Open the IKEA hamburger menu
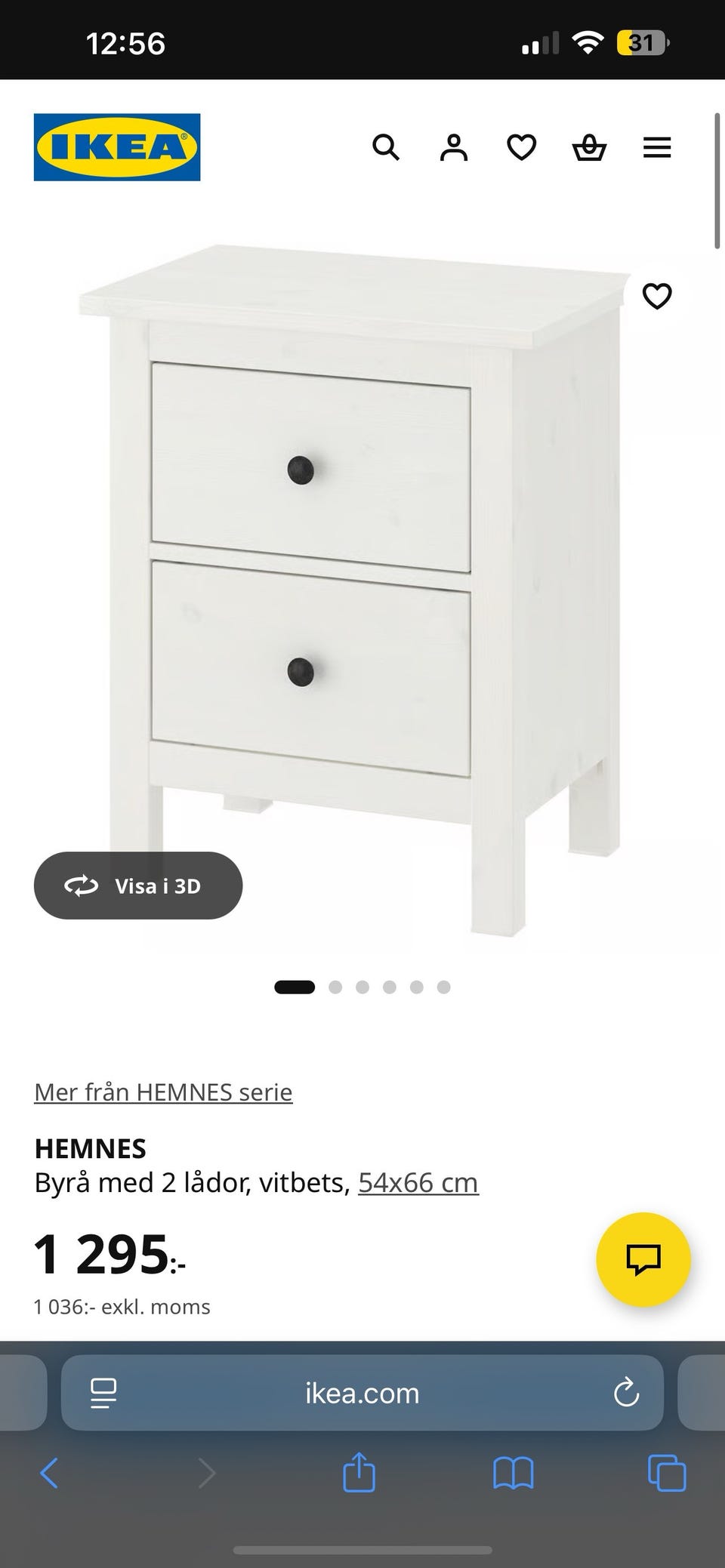Viewport: 725px width, 1568px height. pyautogui.click(x=657, y=147)
